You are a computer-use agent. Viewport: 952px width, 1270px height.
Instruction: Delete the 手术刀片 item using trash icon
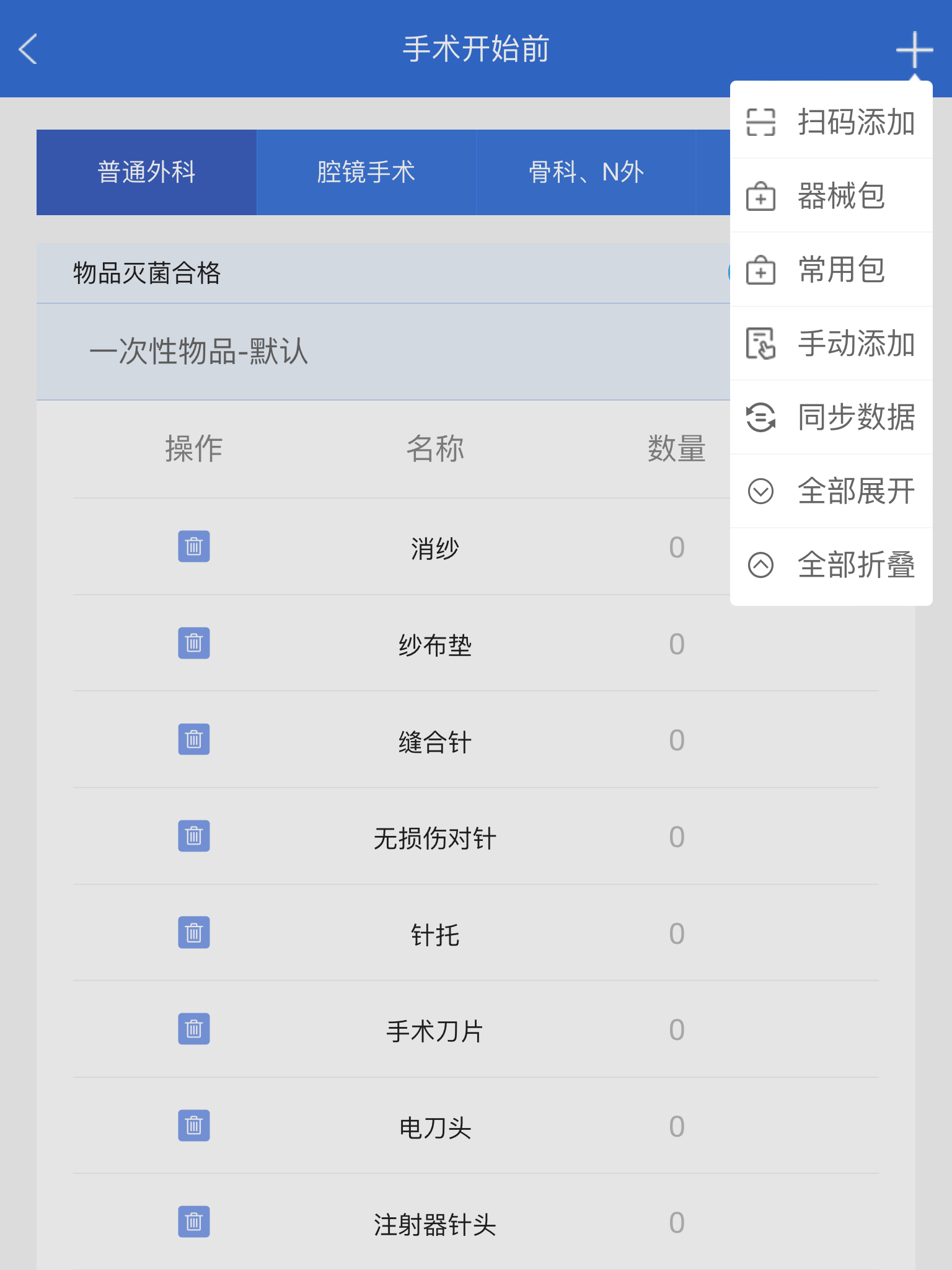point(194,1029)
